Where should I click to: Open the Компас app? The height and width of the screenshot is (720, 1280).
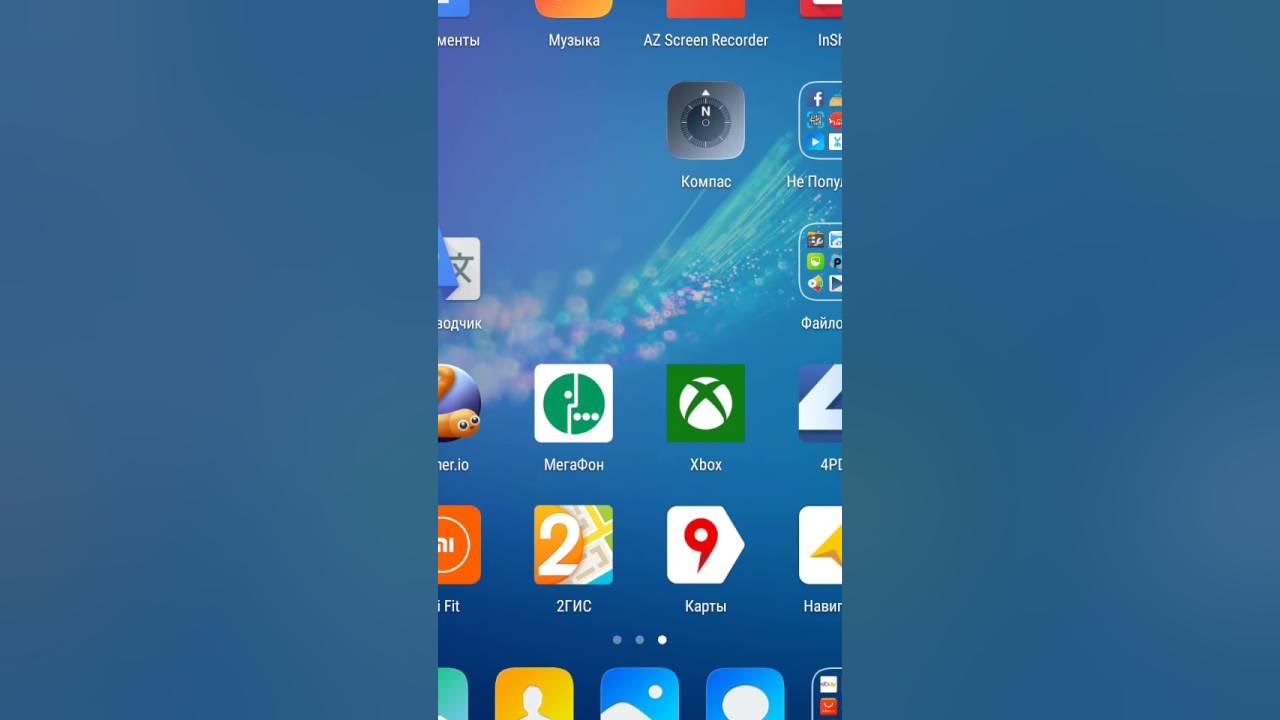[706, 121]
